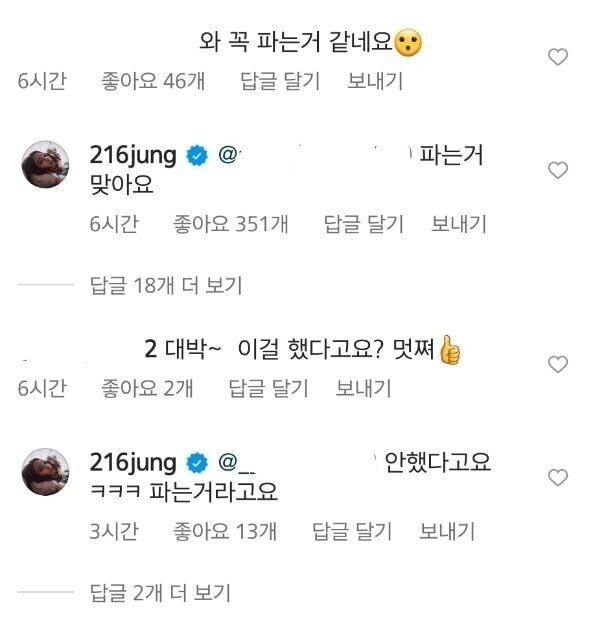Like 216jung's reply "안했다고요 ㅋㅋㅋ 파는거라고요"
The width and height of the screenshot is (606, 622).
coord(558,477)
